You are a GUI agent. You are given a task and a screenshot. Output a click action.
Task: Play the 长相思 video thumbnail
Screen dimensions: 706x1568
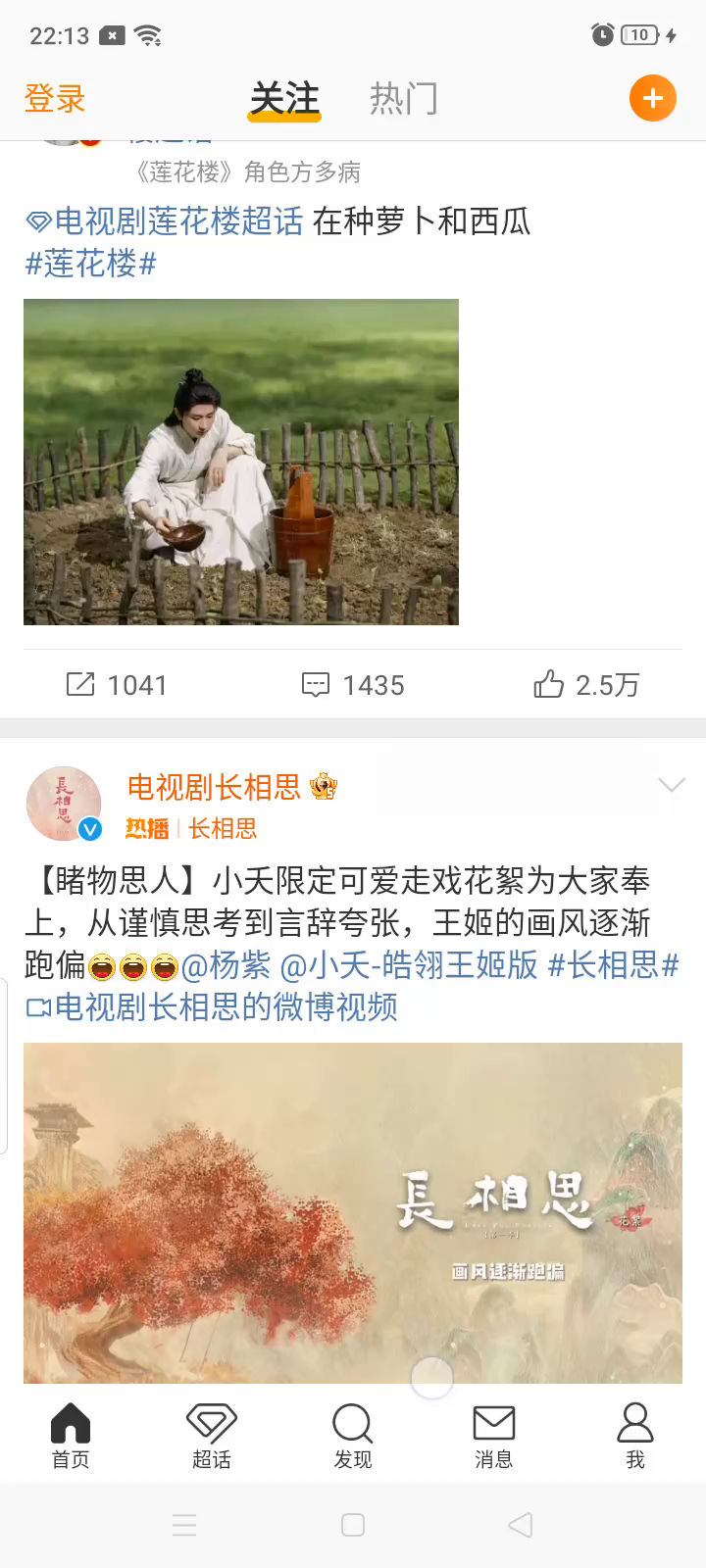tap(353, 1213)
